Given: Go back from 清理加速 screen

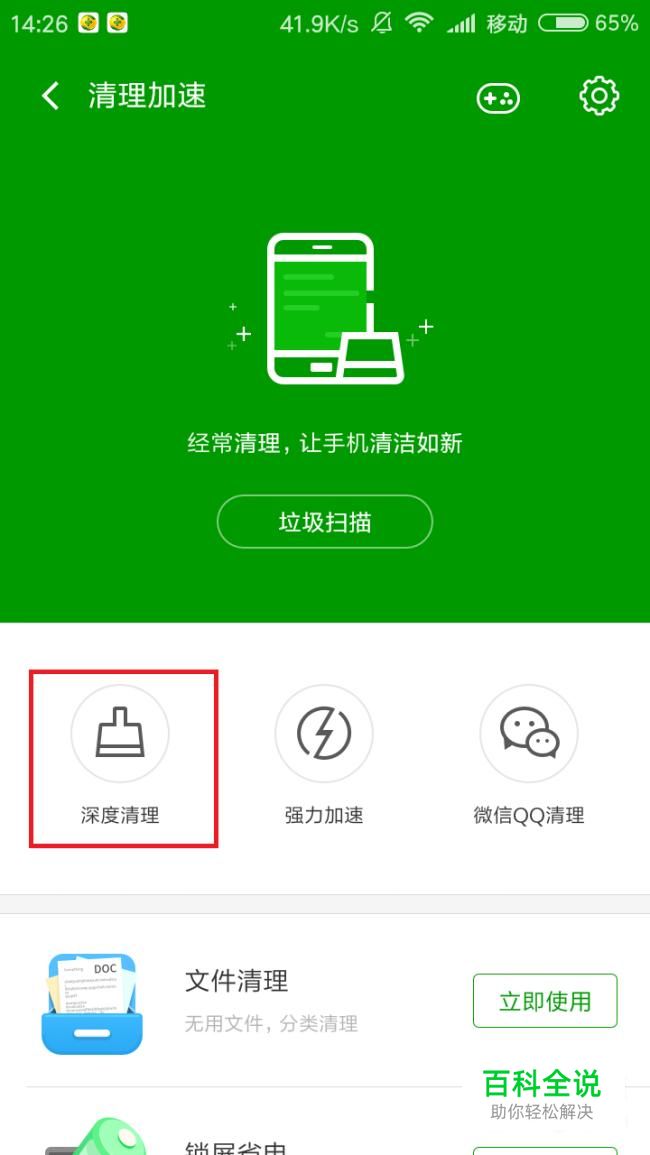Looking at the screenshot, I should coord(50,96).
